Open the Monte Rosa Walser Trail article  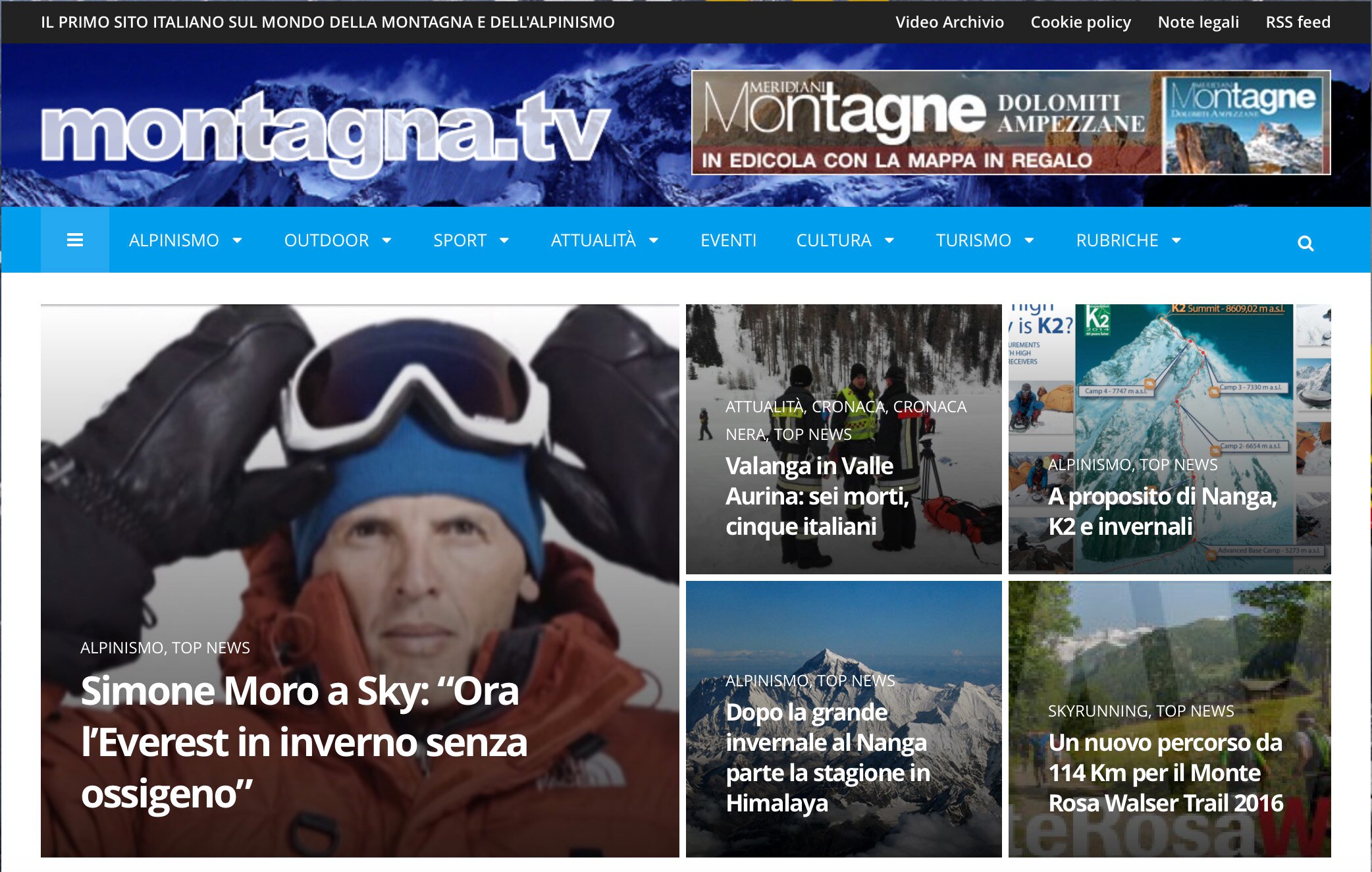point(1165,773)
